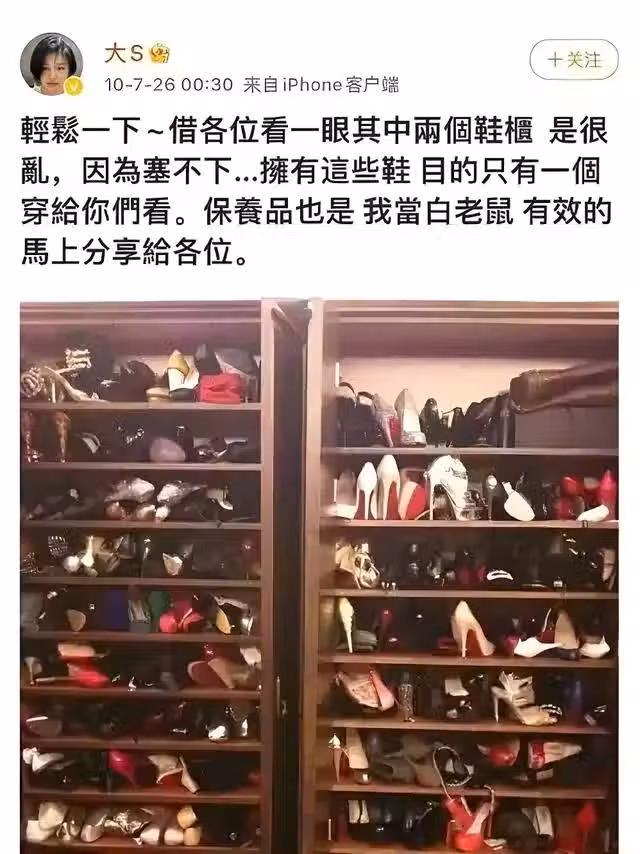
Task: Follow 大S with the +关注 button
Action: 574,59
